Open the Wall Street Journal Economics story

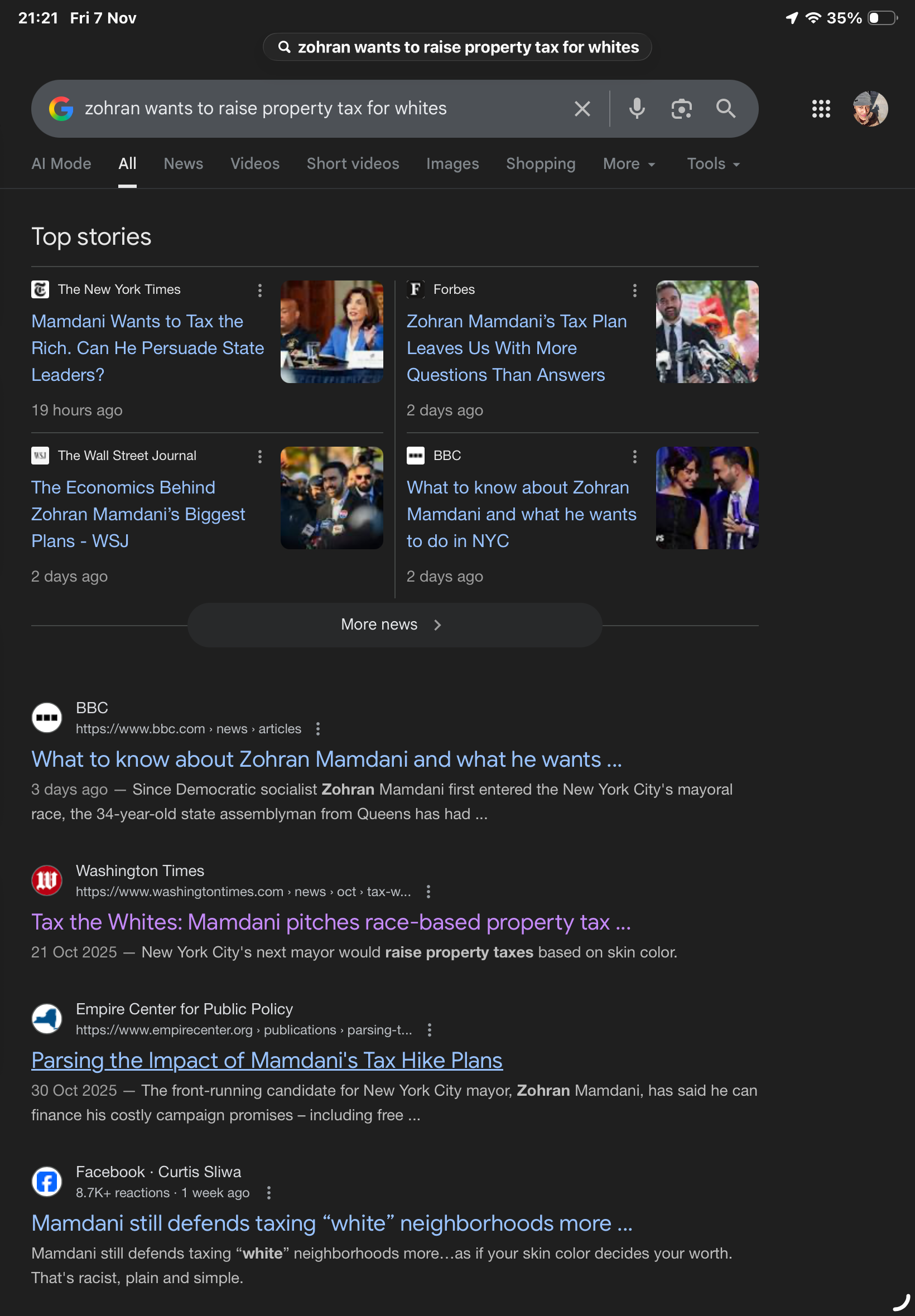138,514
